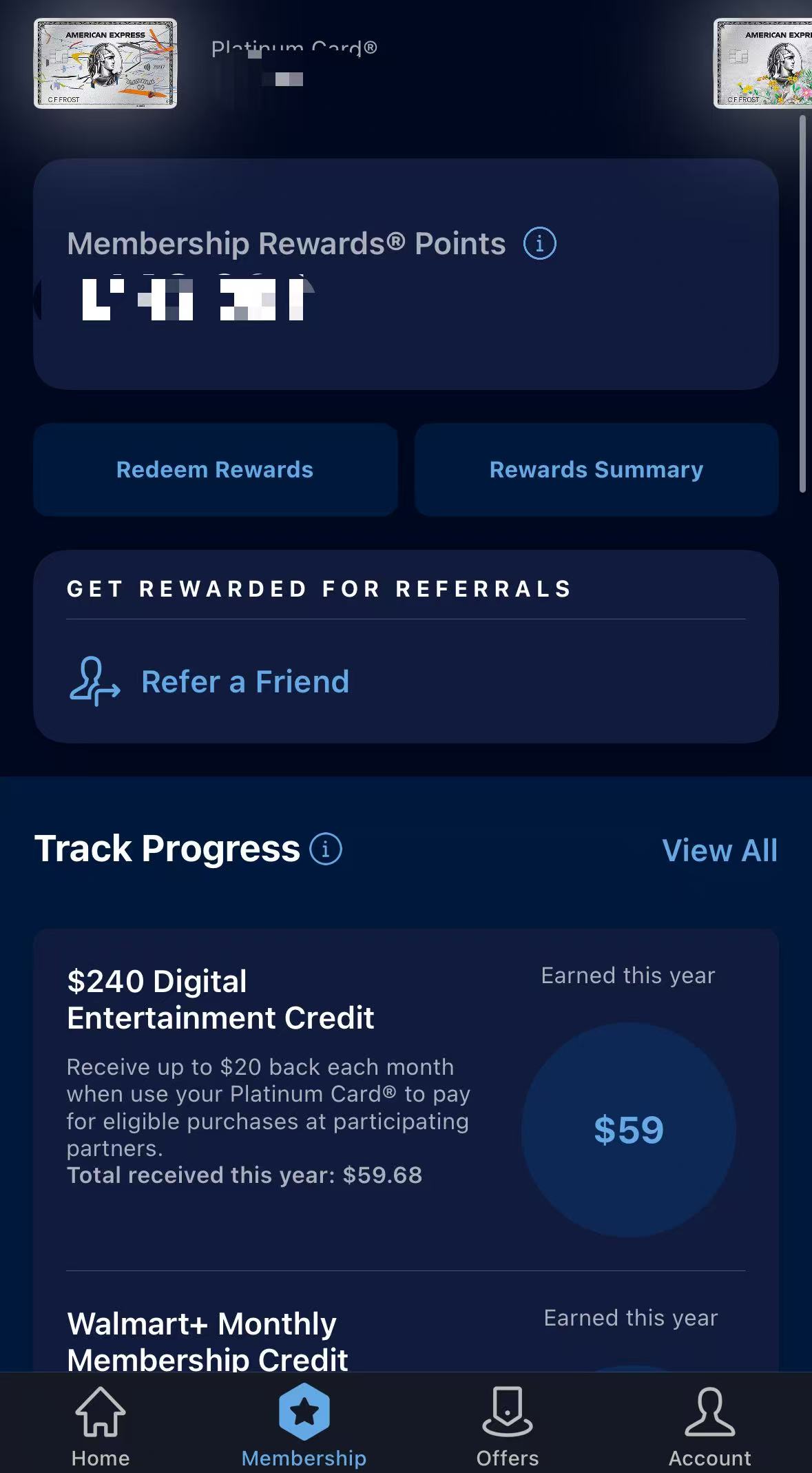Screen dimensions: 812x1473
Task: Tap the Redeem Rewards button
Action: click(x=215, y=470)
